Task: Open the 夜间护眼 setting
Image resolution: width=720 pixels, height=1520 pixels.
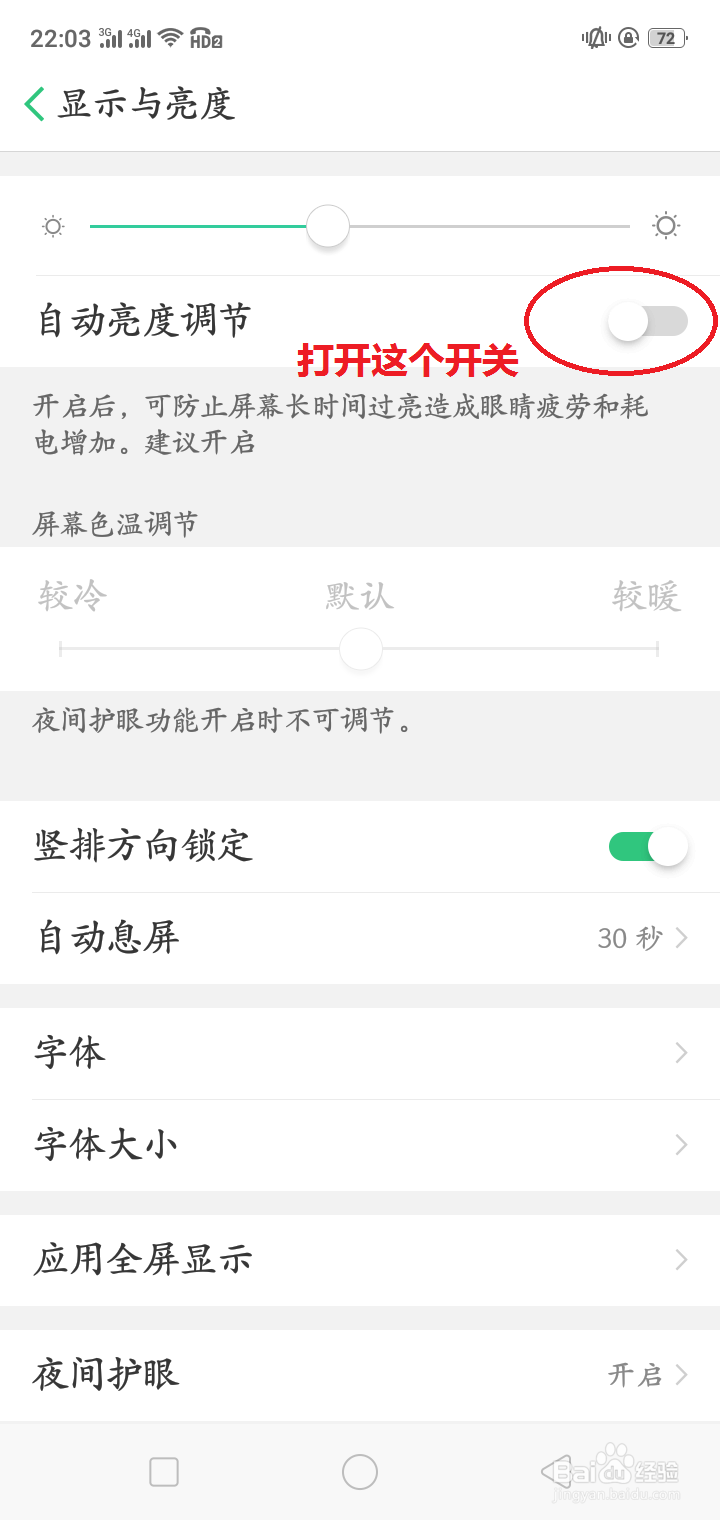Action: [360, 1375]
